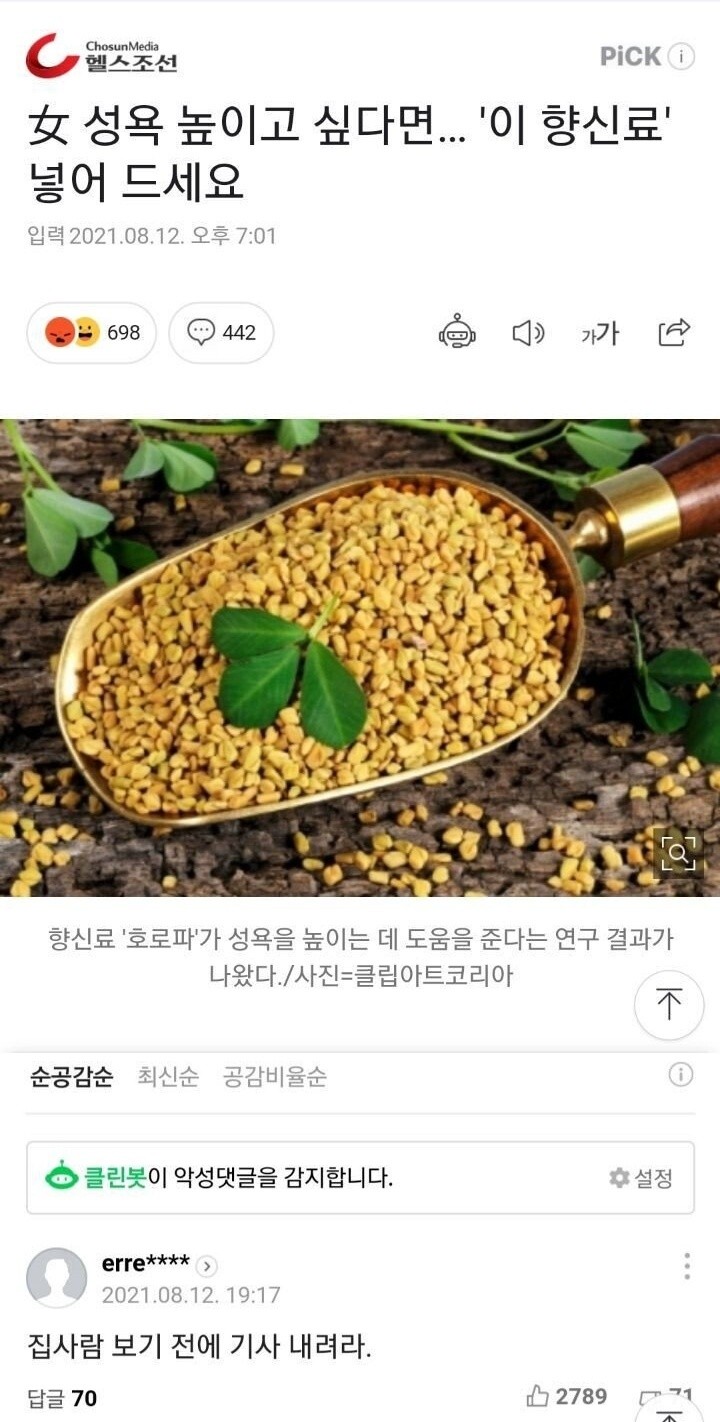Viewport: 720px width, 1422px height.
Task: View erre**** user profile
Action: click(146, 1264)
